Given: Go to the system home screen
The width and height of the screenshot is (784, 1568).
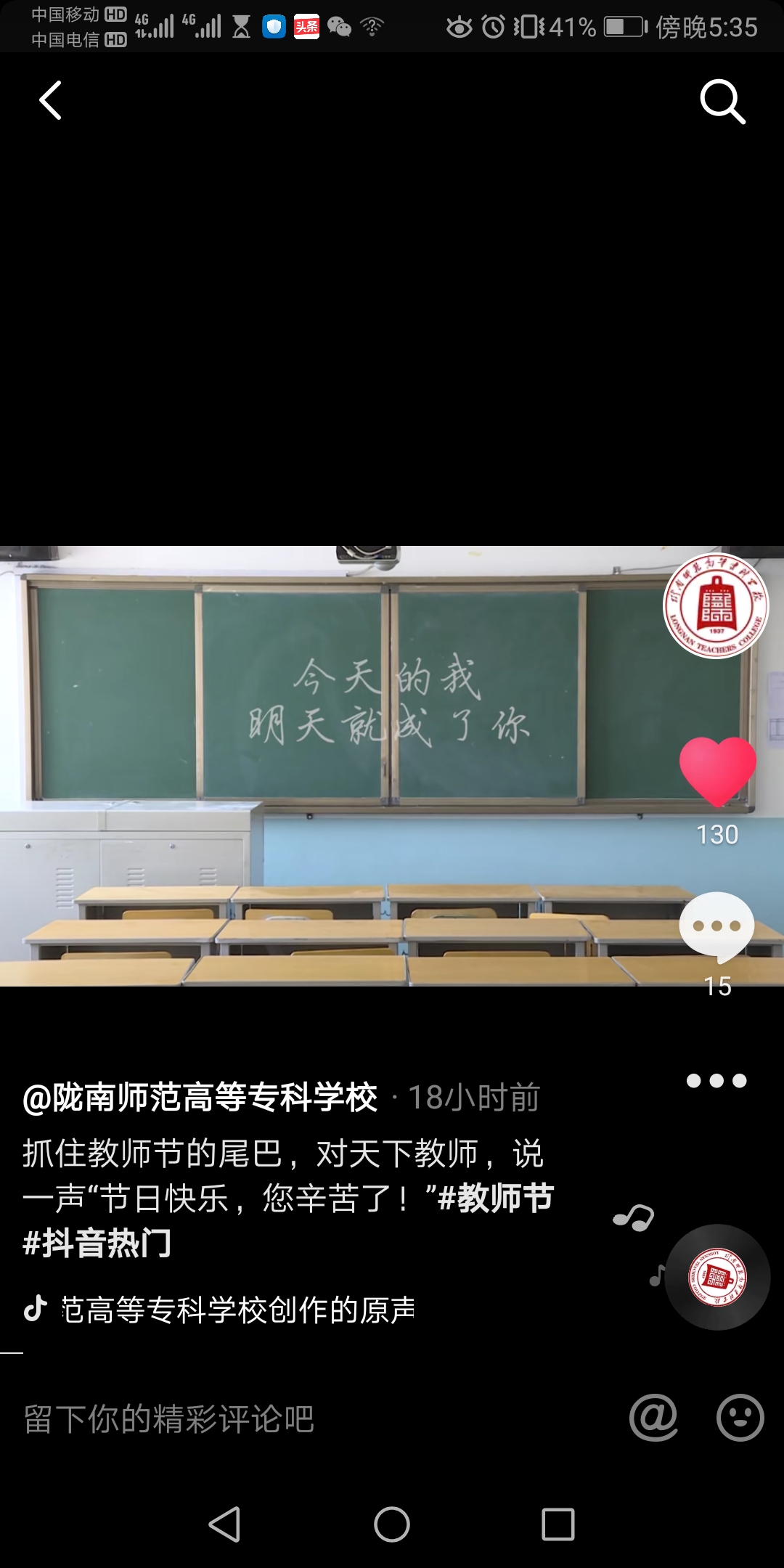Looking at the screenshot, I should tap(392, 1524).
